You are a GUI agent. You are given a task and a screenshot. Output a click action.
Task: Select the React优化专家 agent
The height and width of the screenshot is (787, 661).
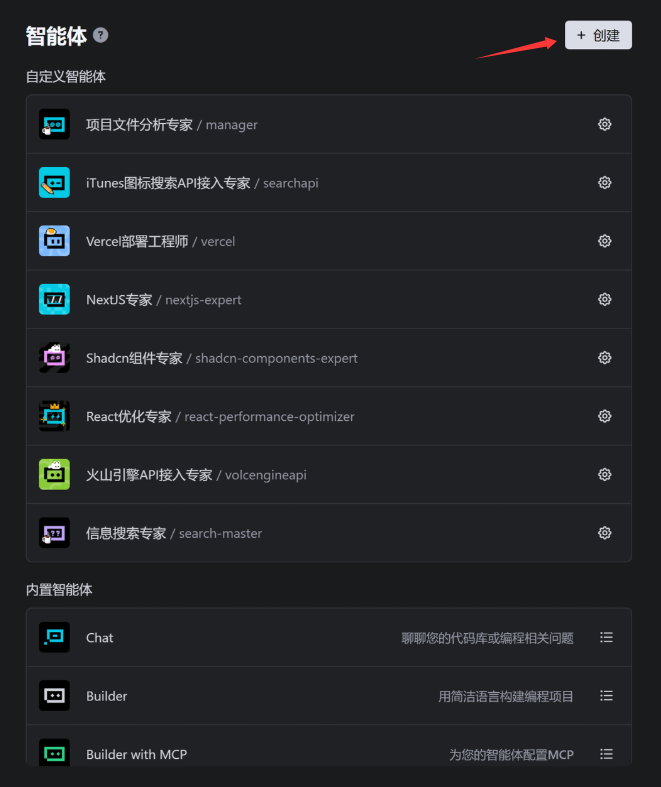click(x=130, y=416)
